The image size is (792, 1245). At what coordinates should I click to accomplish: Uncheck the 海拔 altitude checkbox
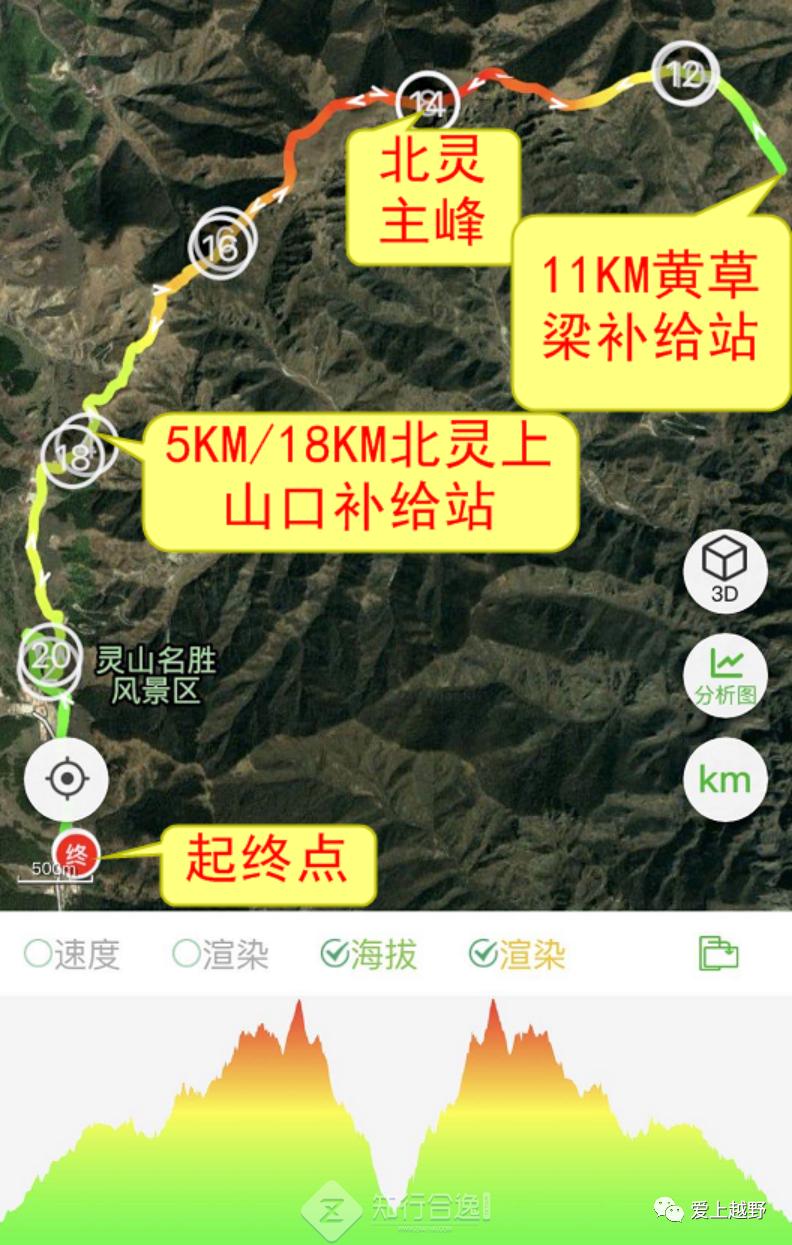[x=335, y=954]
